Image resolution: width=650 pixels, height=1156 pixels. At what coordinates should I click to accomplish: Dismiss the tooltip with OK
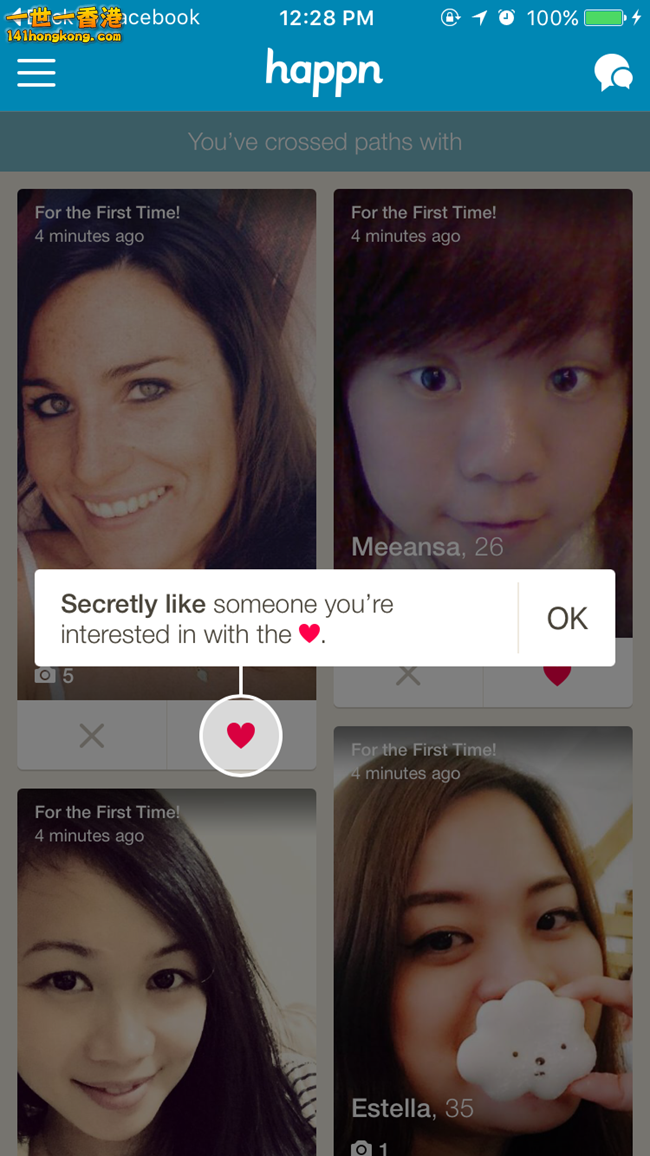tap(567, 618)
